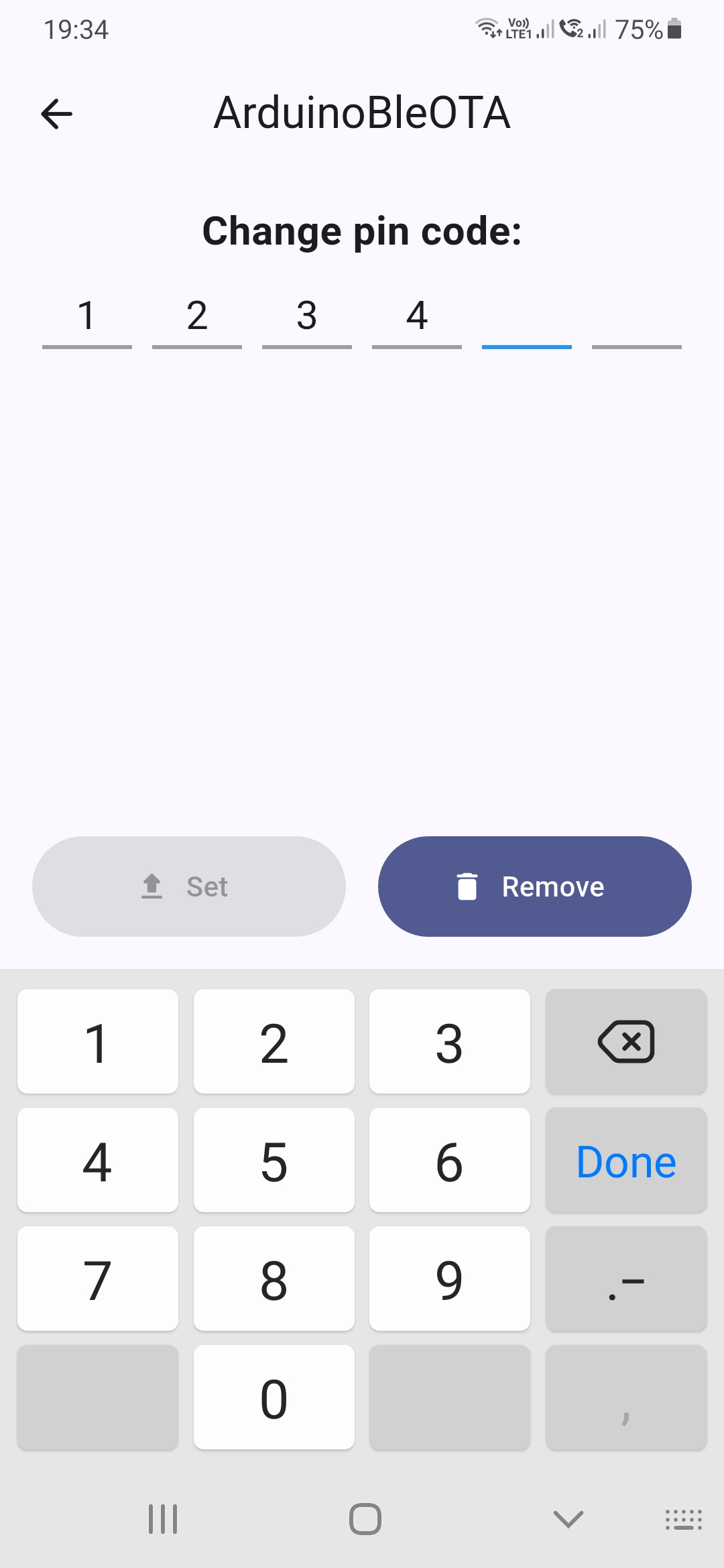
Task: Open recent apps from the navigation bar
Action: [x=163, y=1520]
